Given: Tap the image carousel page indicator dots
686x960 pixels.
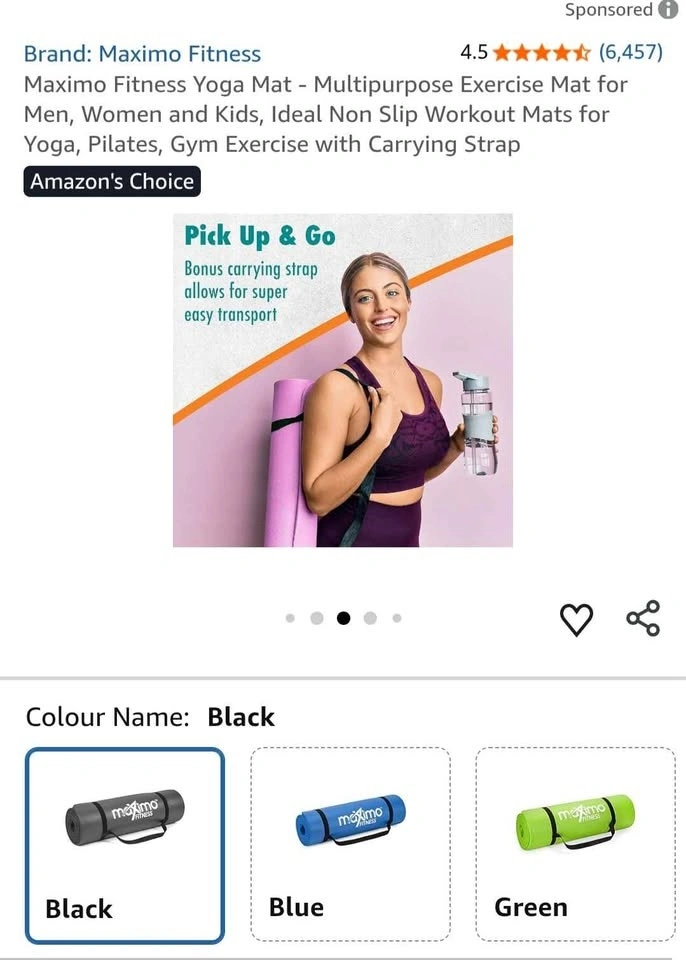Looking at the screenshot, I should [x=343, y=618].
